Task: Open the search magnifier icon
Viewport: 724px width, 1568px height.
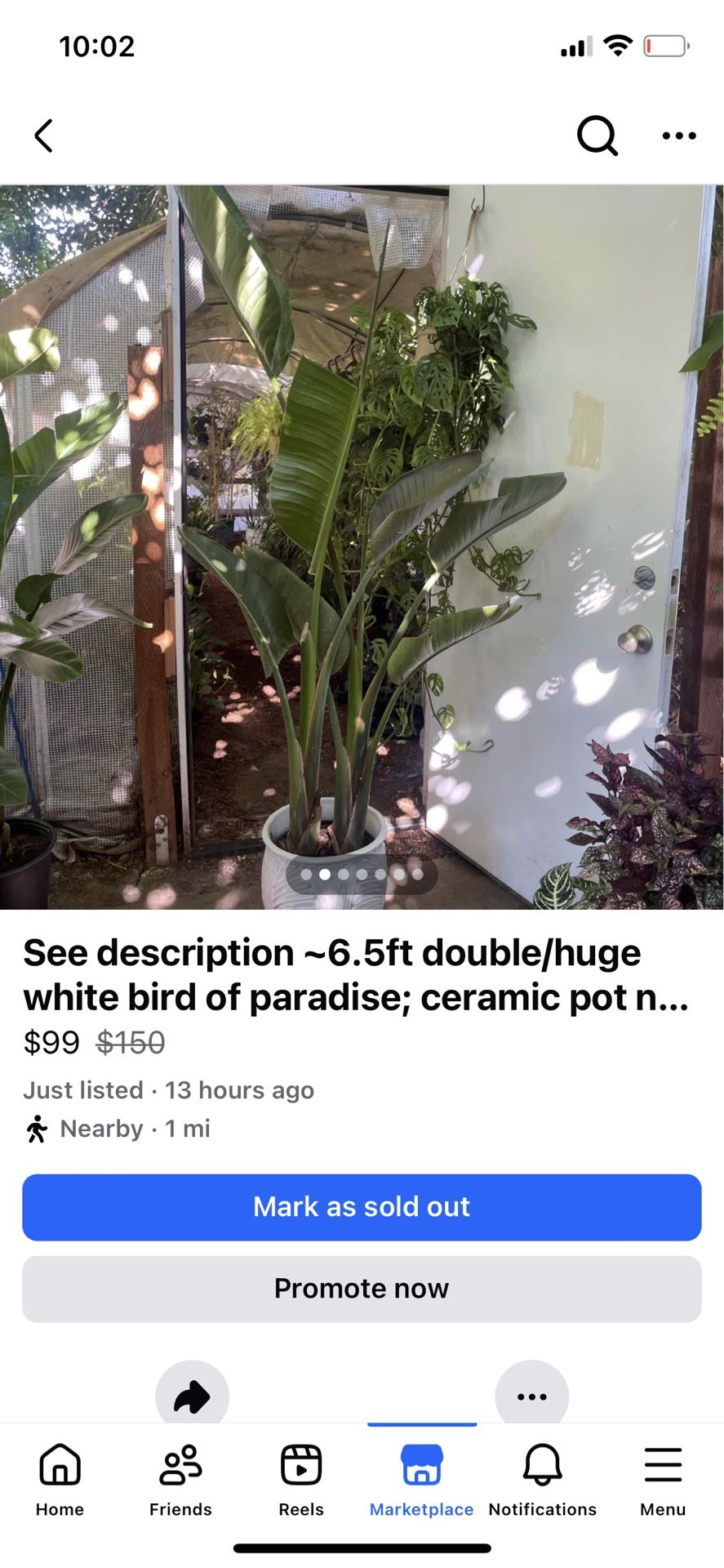Action: pyautogui.click(x=597, y=136)
